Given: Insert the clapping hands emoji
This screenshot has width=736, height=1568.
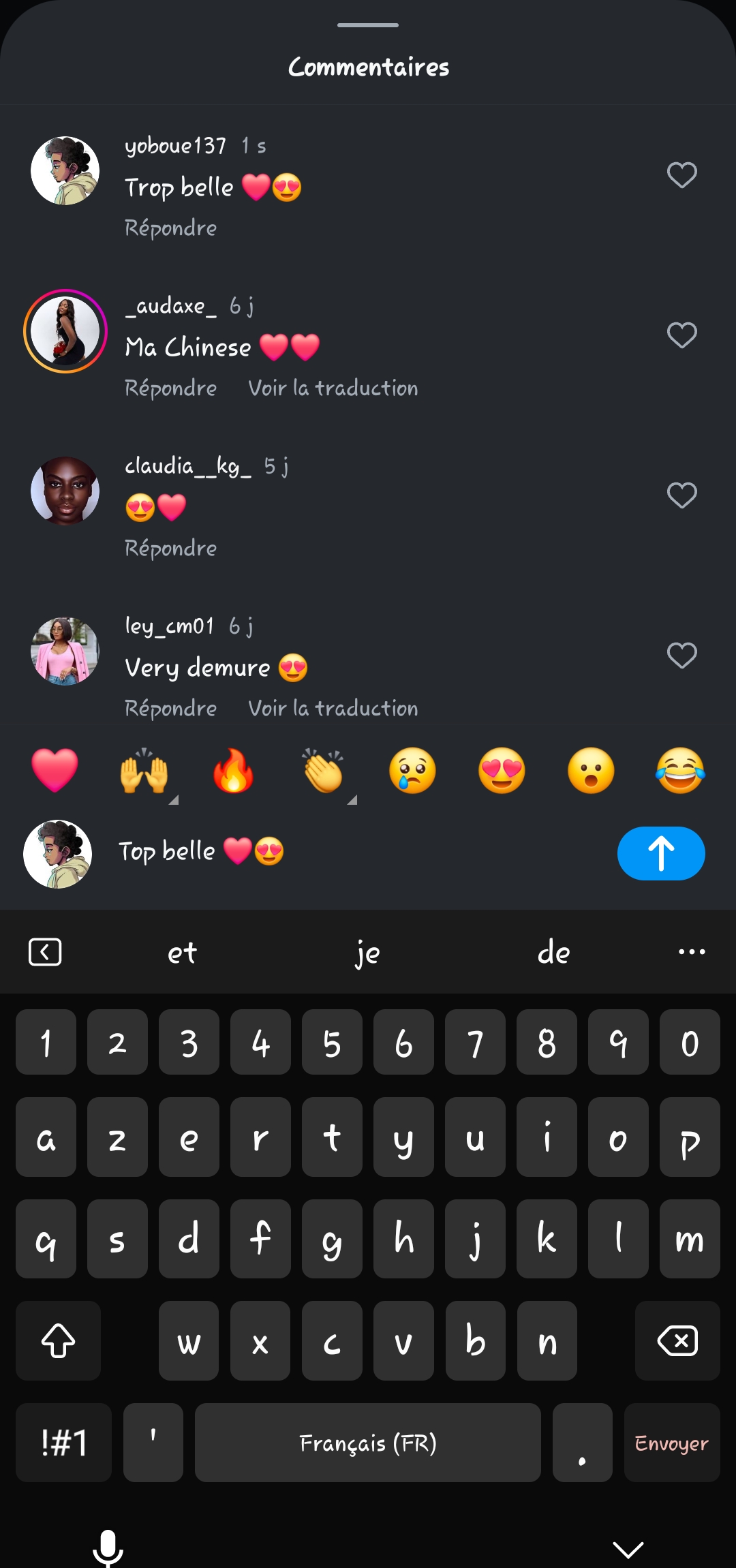Looking at the screenshot, I should click(x=323, y=771).
